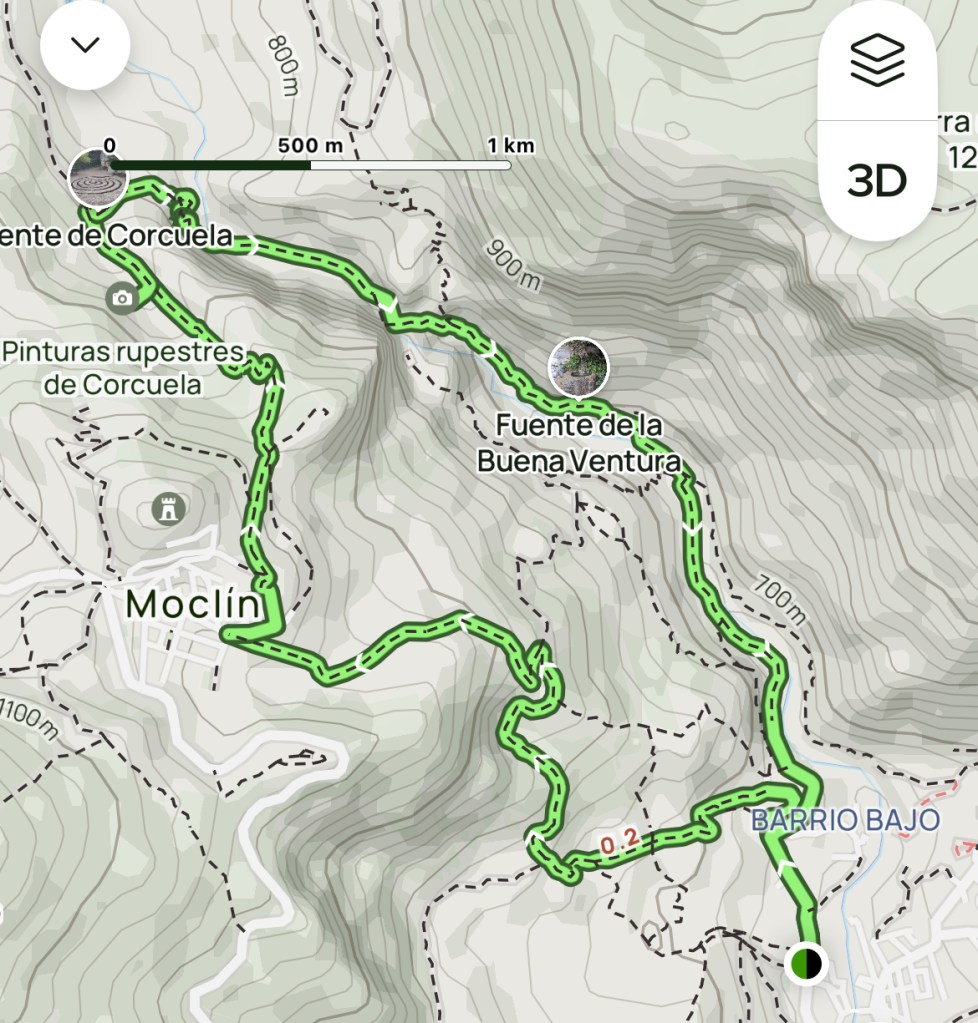Screen dimensions: 978x1023
Task: Tap the route start point marker
Action: tap(805, 963)
